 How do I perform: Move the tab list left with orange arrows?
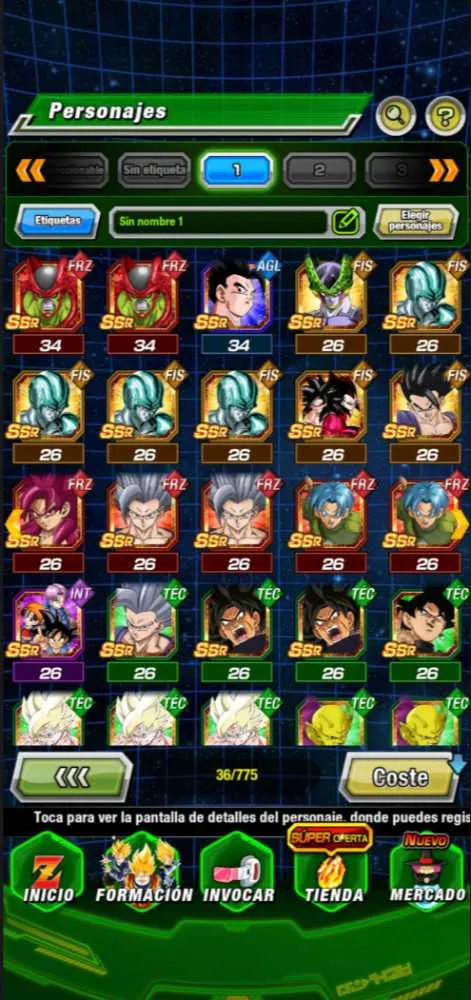pos(30,170)
